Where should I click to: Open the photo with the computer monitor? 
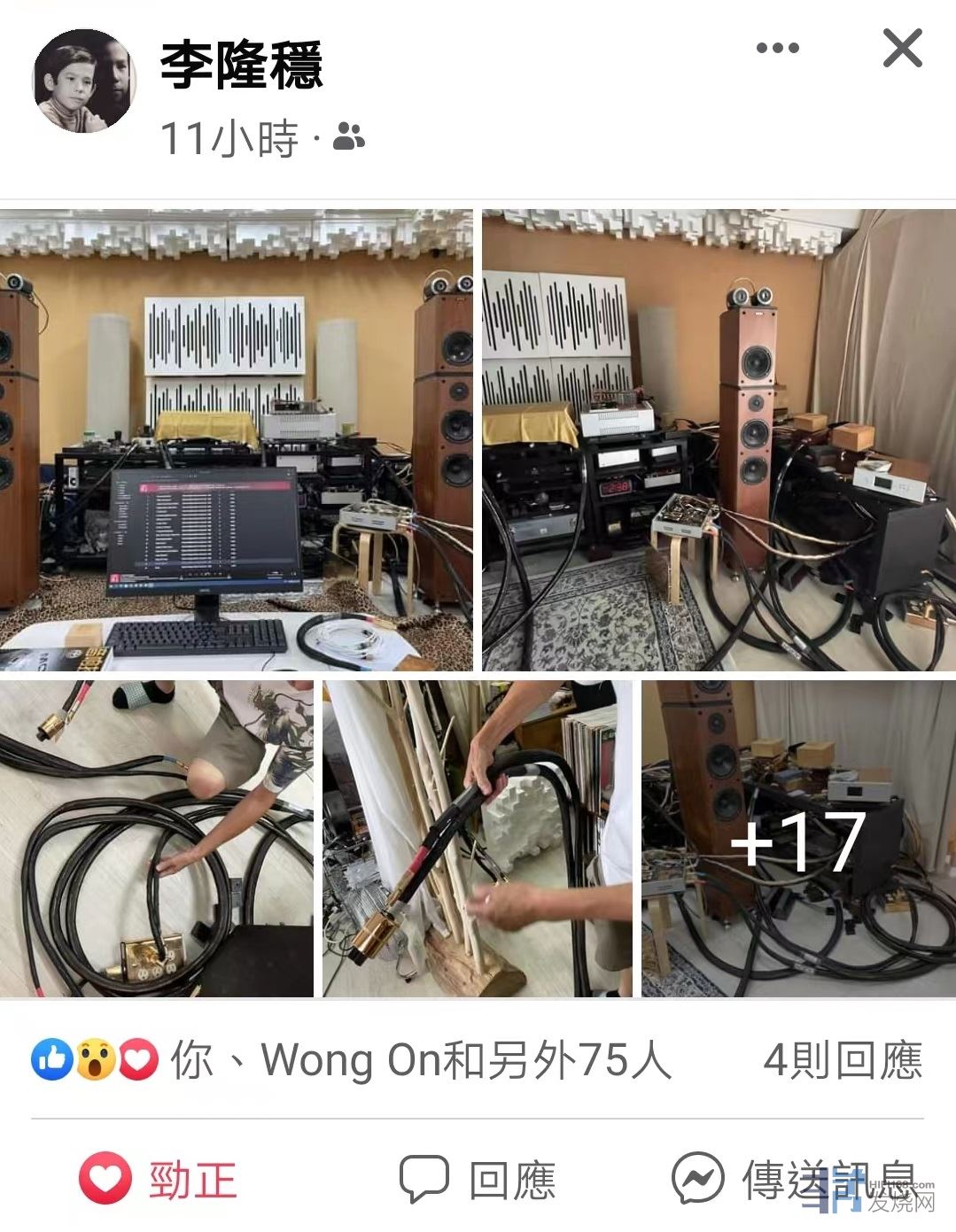click(x=236, y=440)
